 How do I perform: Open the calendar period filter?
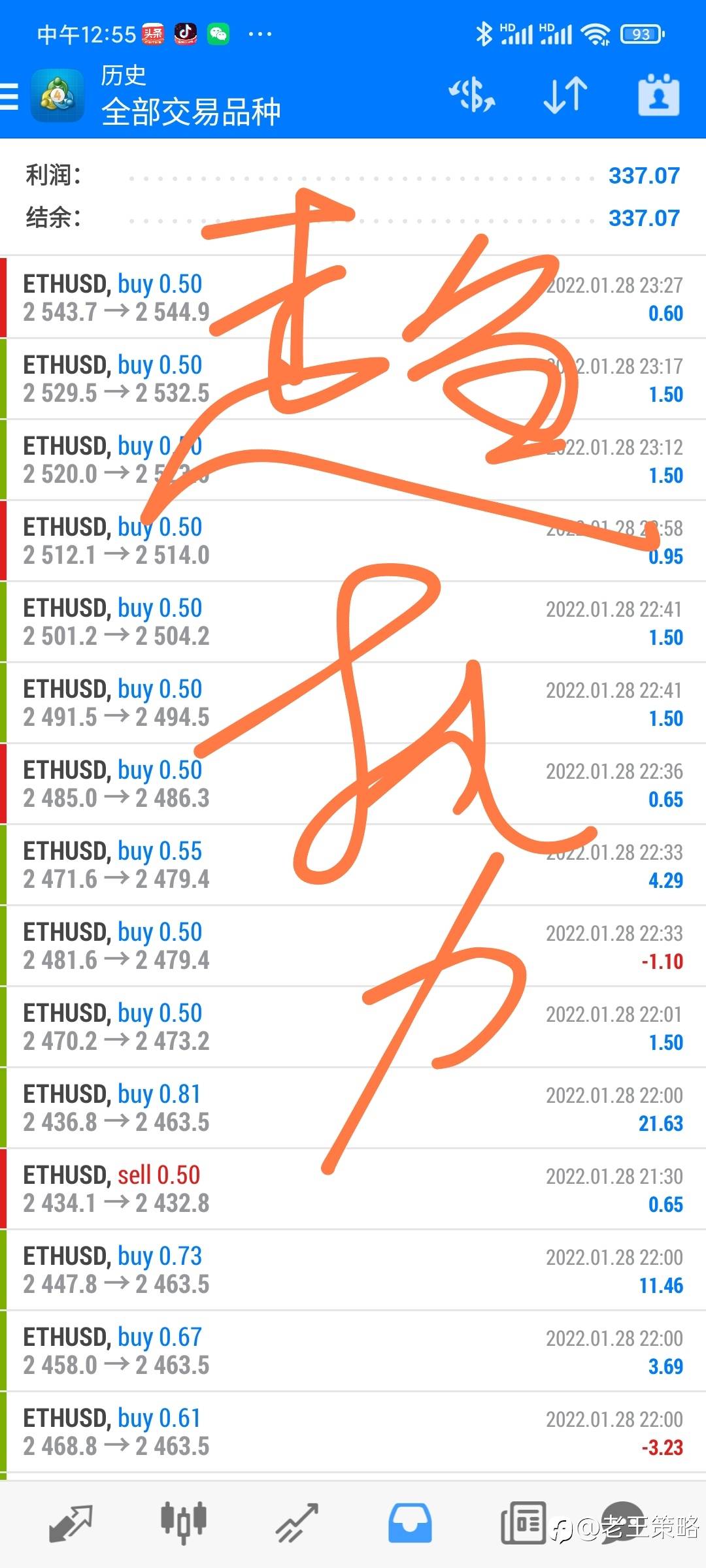(x=659, y=95)
